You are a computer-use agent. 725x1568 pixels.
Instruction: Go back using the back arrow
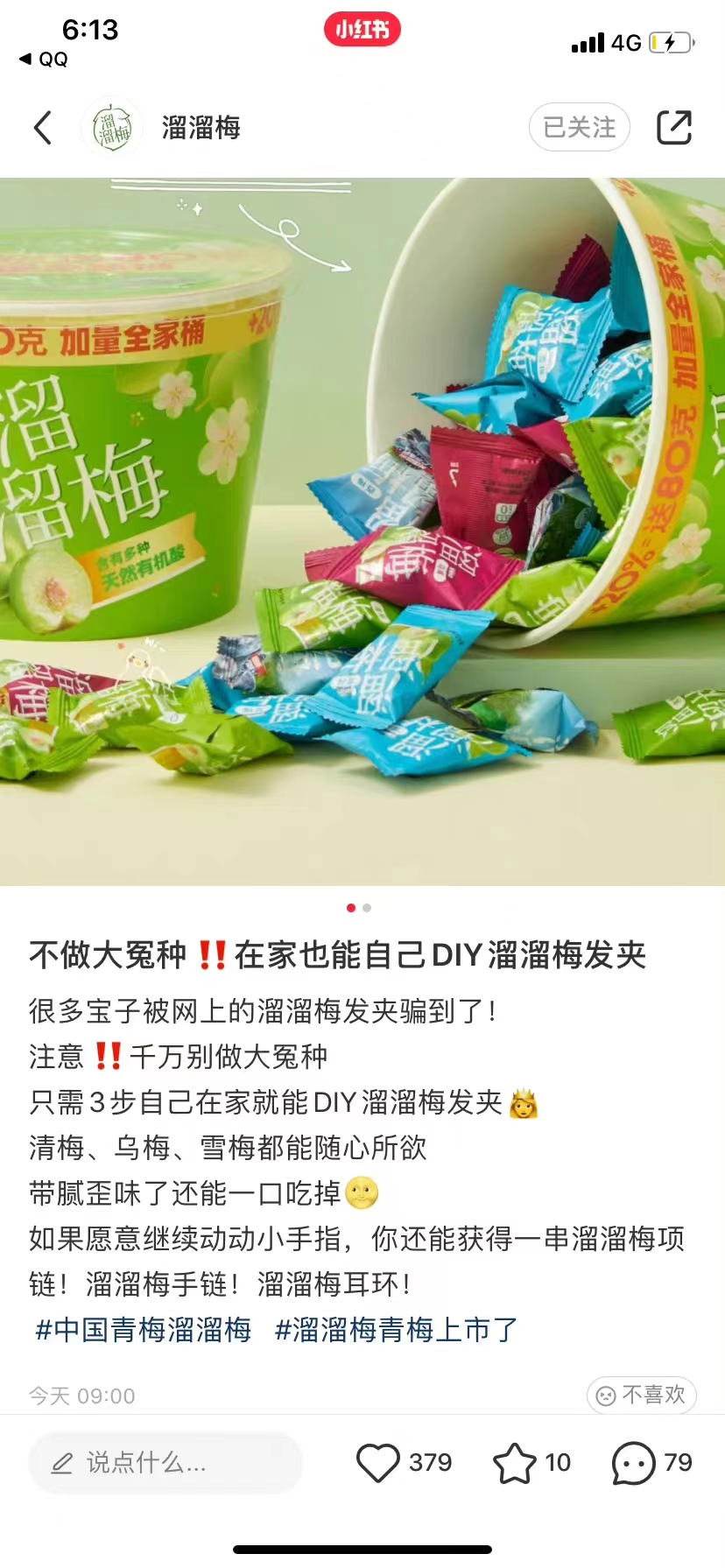pos(42,128)
